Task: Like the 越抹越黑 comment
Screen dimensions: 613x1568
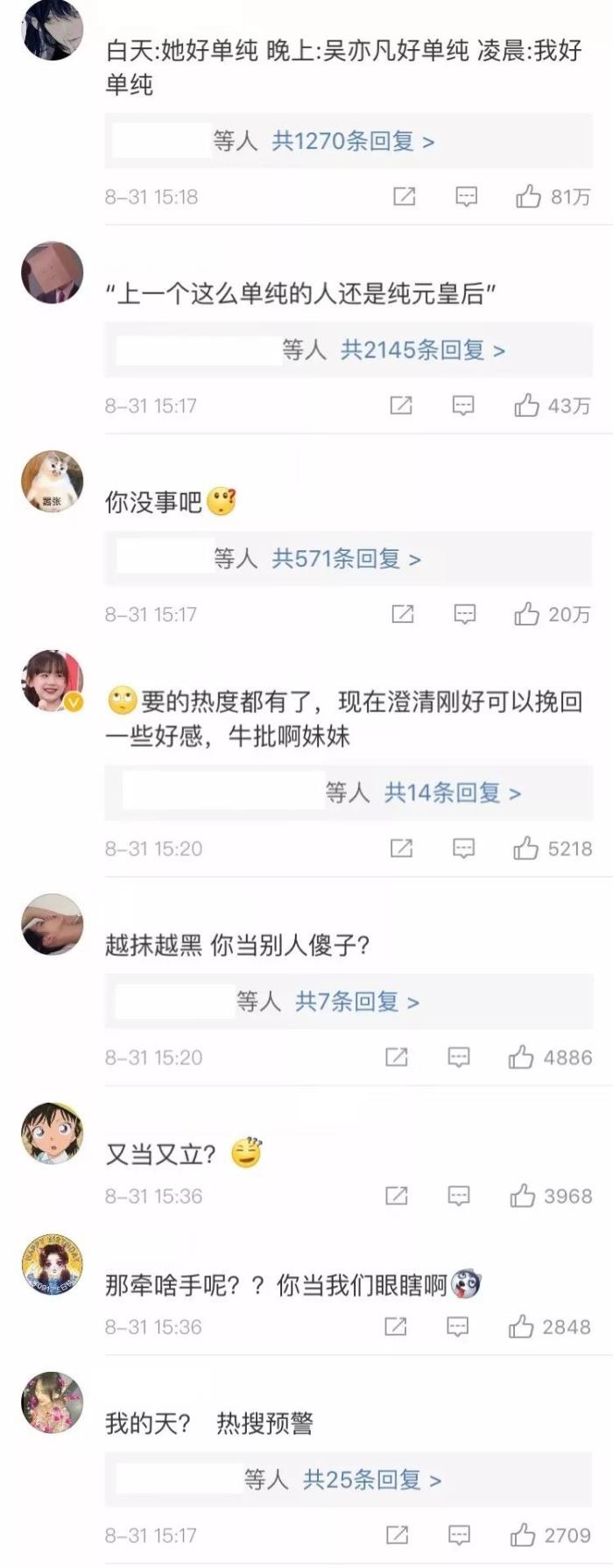Action: coord(521,1057)
